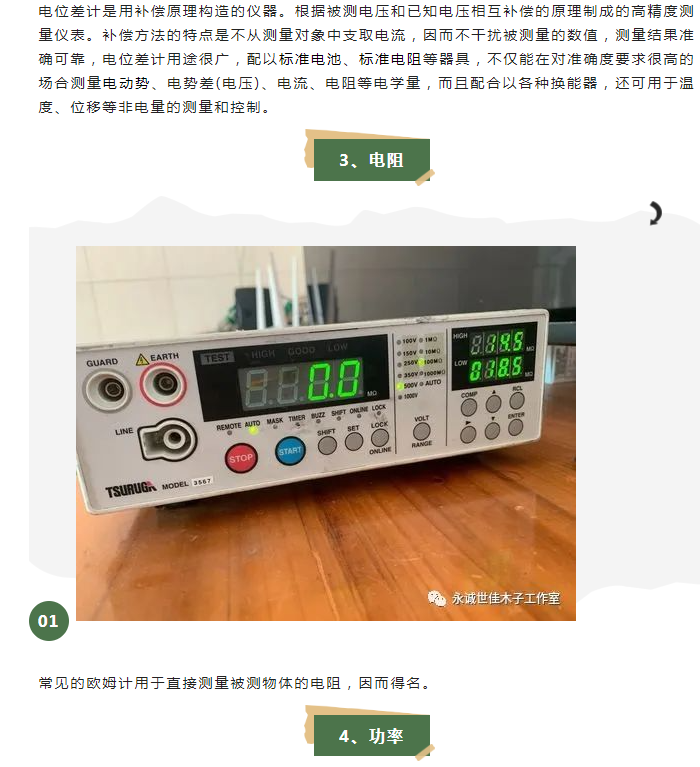The width and height of the screenshot is (700, 767).
Task: Open the TSURUGA resistance meter photo
Action: tap(326, 433)
